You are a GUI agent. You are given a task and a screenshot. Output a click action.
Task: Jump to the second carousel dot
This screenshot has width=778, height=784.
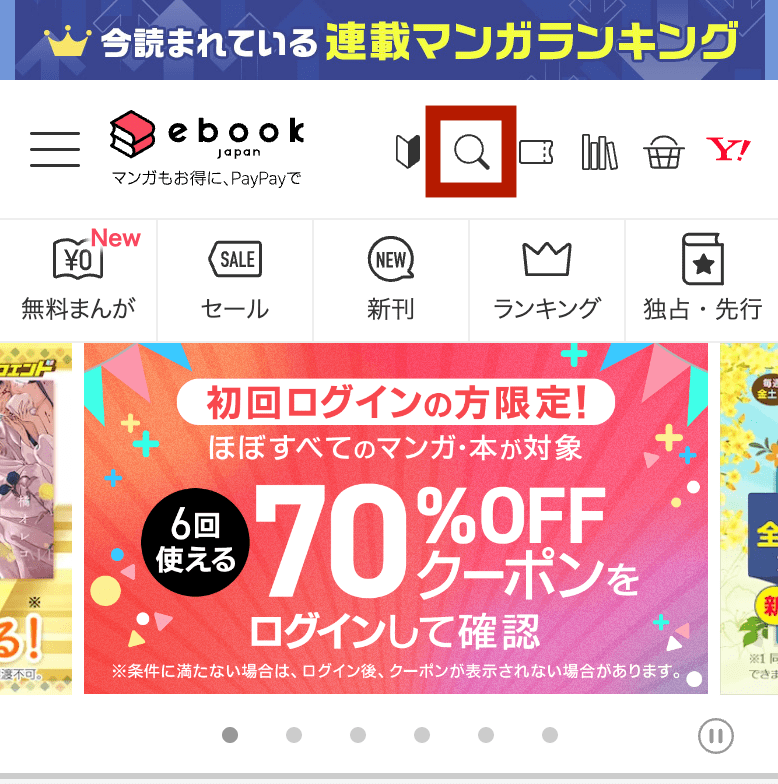[x=294, y=735]
